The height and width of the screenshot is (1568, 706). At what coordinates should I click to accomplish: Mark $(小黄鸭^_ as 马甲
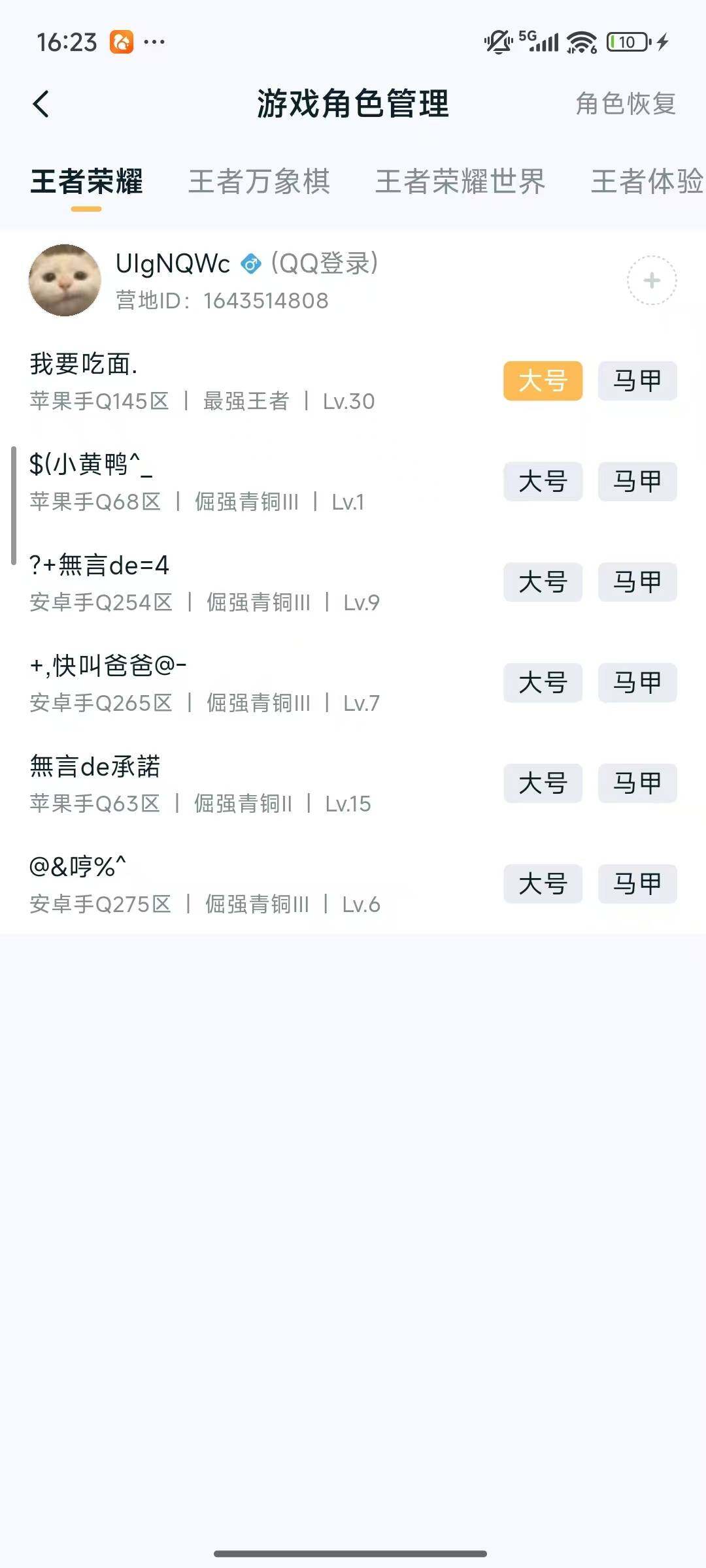[637, 482]
